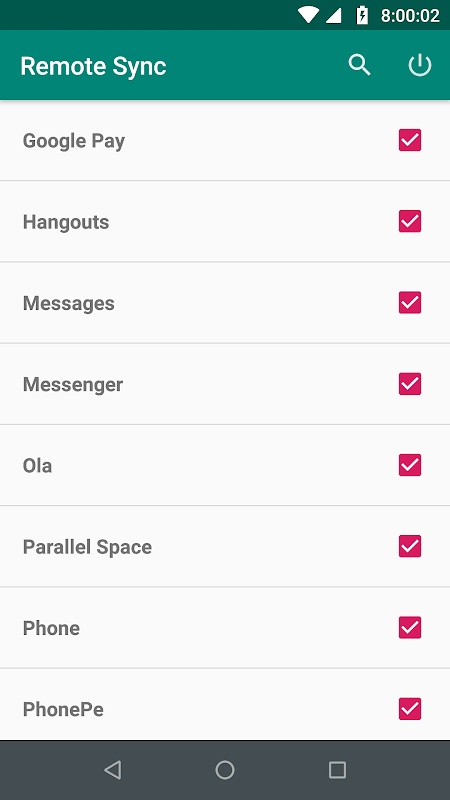Deselect the Ola checkbox
Viewport: 450px width, 800px height.
(x=410, y=465)
